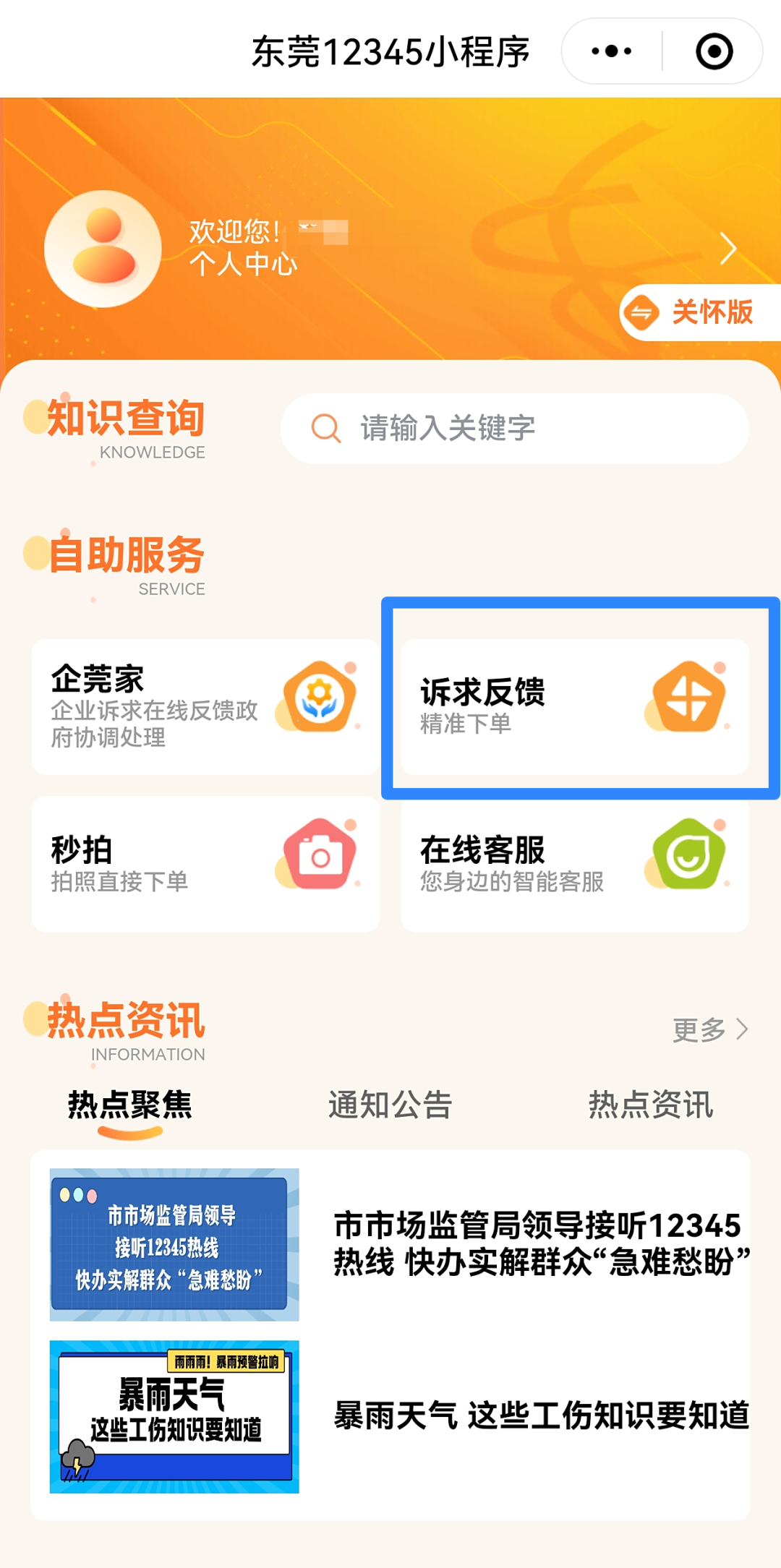The width and height of the screenshot is (781, 1568).
Task: Open the 企莞家 service card
Action: coord(205,706)
